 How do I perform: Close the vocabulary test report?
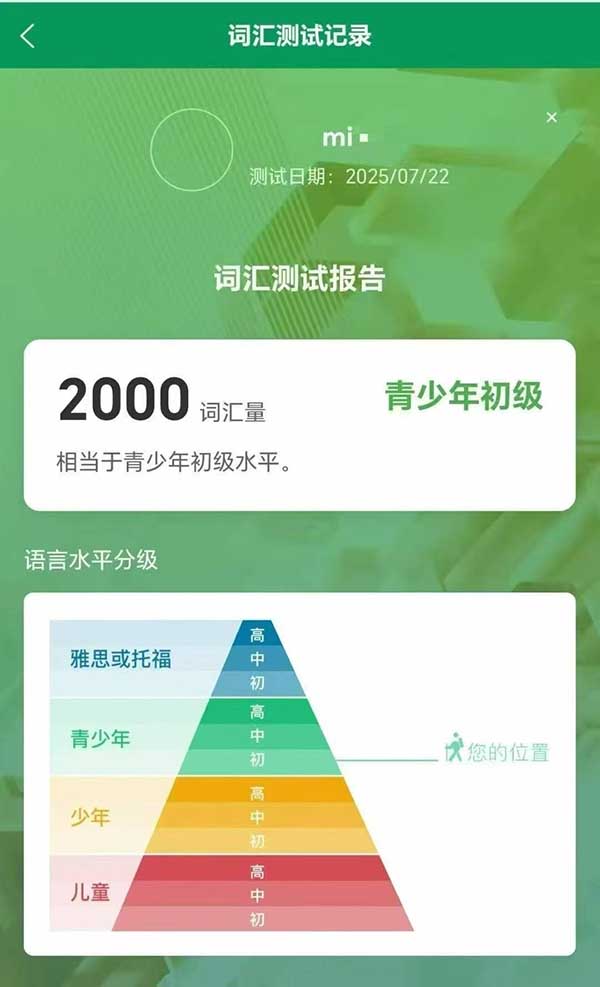click(x=551, y=118)
